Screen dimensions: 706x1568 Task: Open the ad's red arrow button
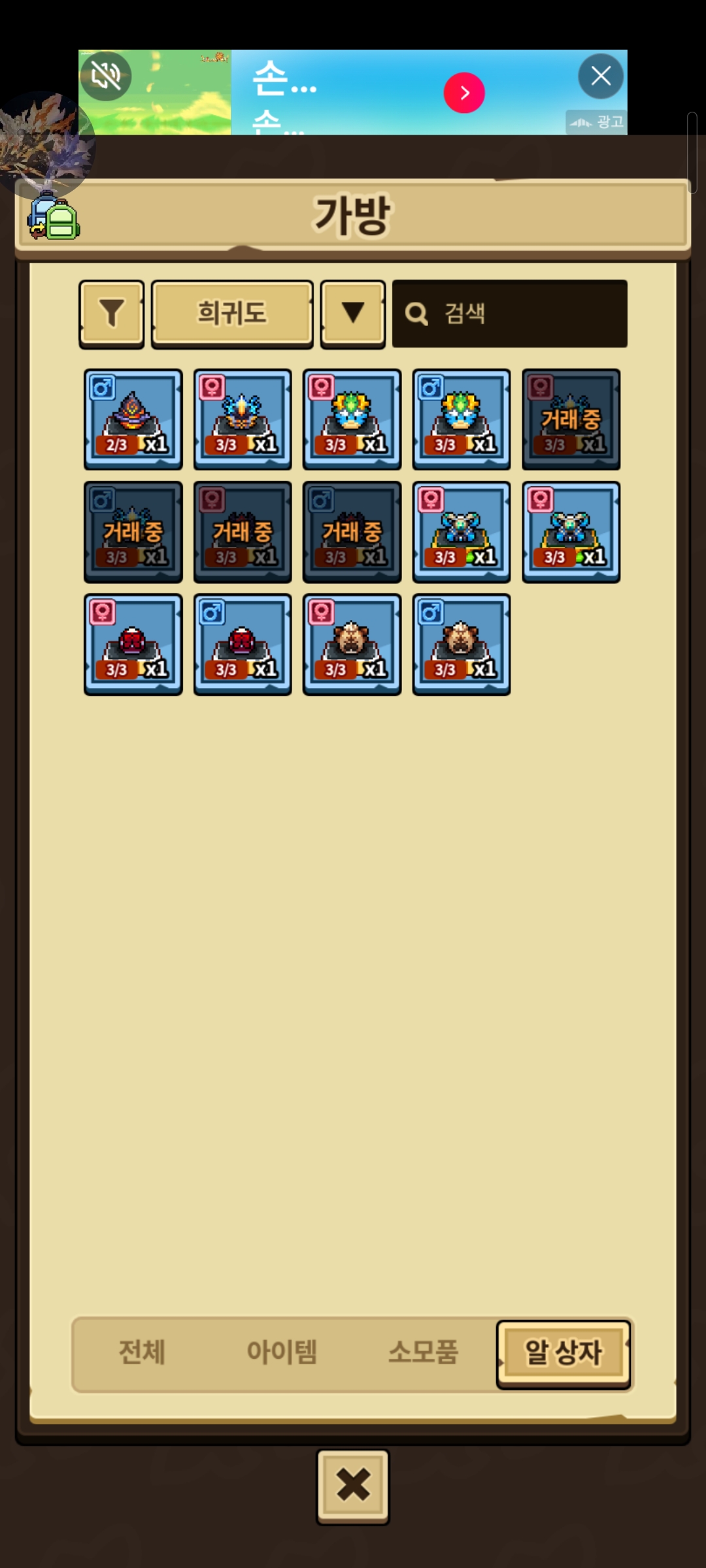point(464,93)
